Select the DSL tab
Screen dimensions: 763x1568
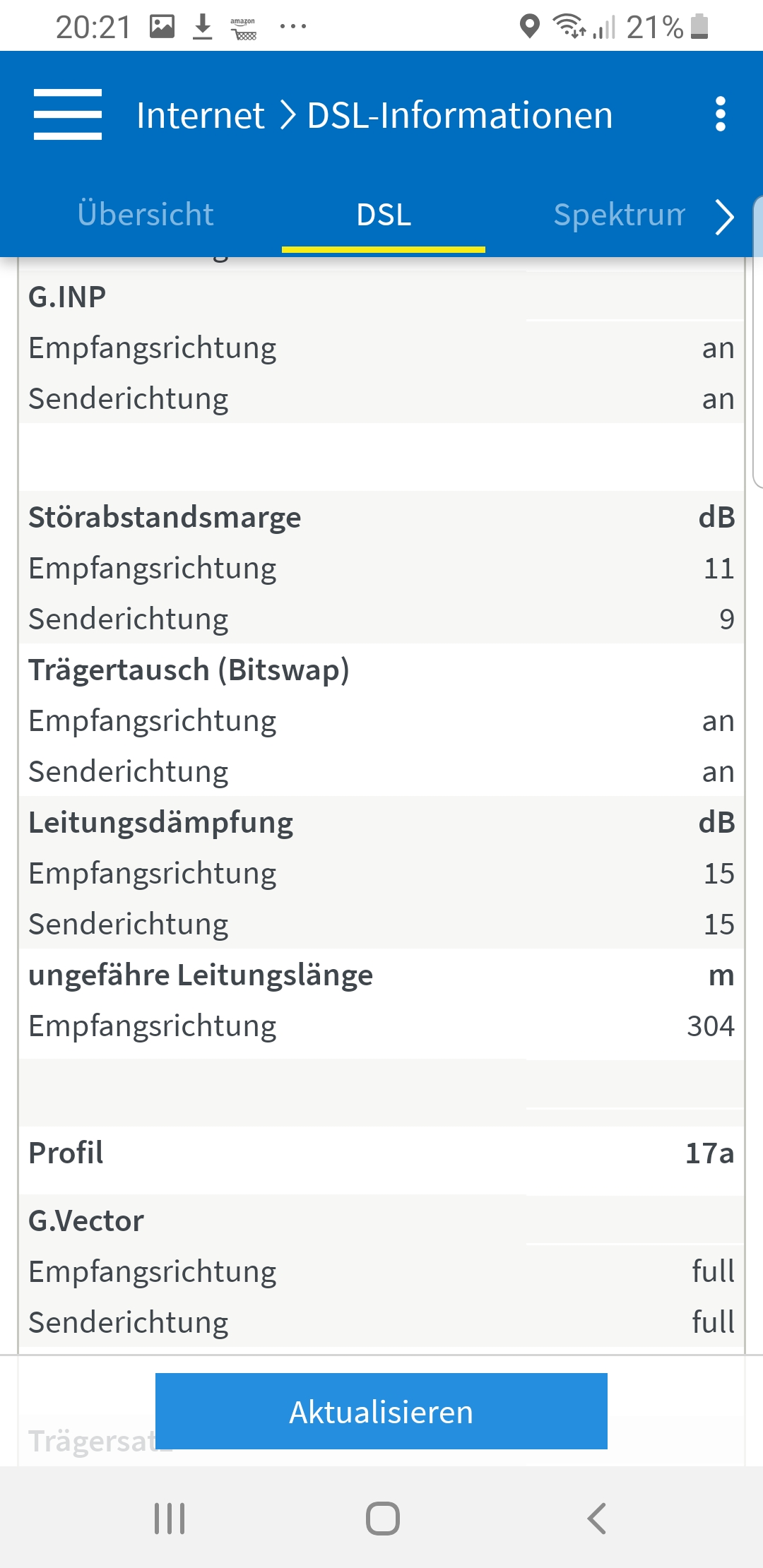(384, 215)
